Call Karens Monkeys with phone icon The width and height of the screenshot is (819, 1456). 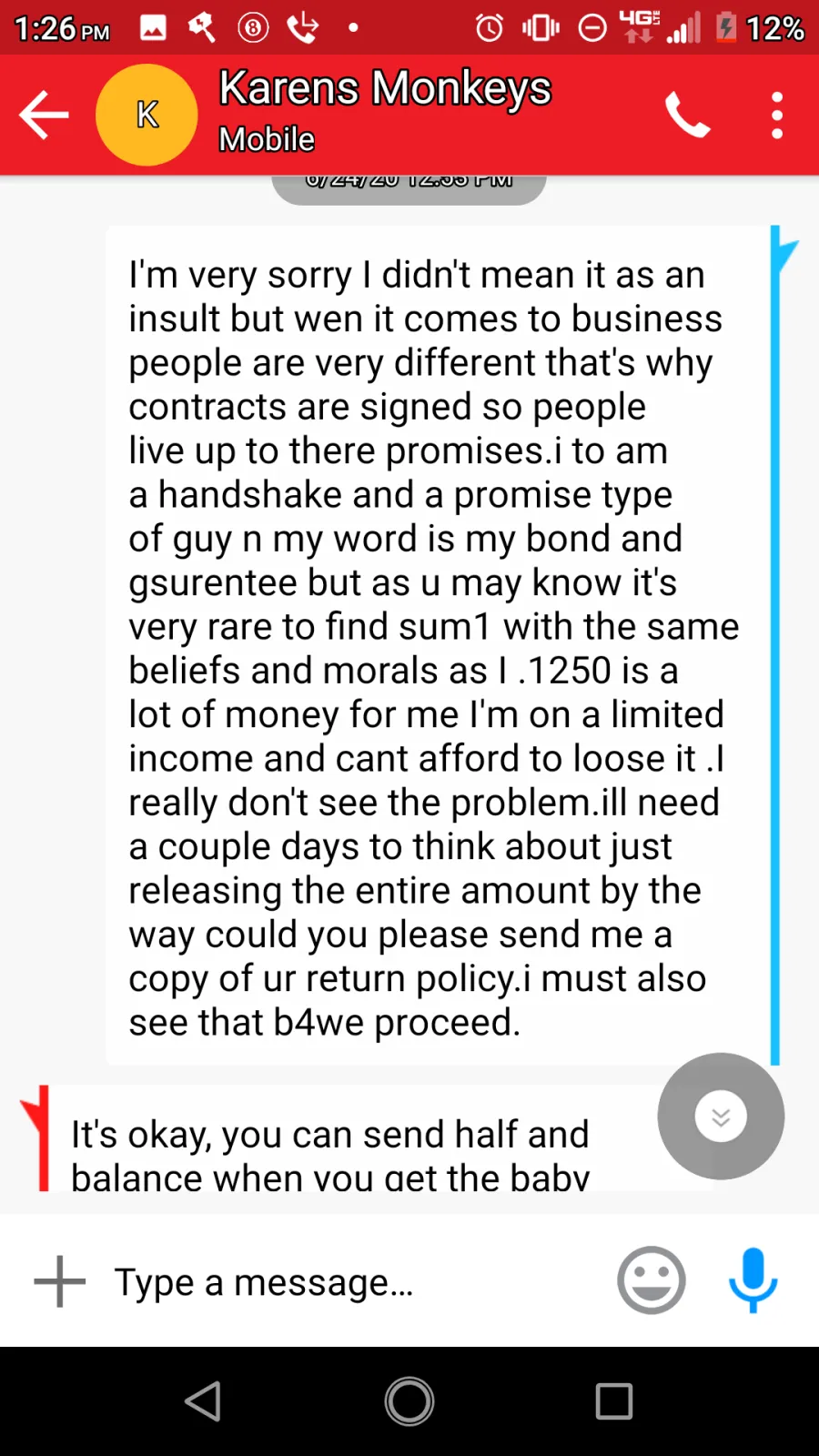(x=687, y=115)
